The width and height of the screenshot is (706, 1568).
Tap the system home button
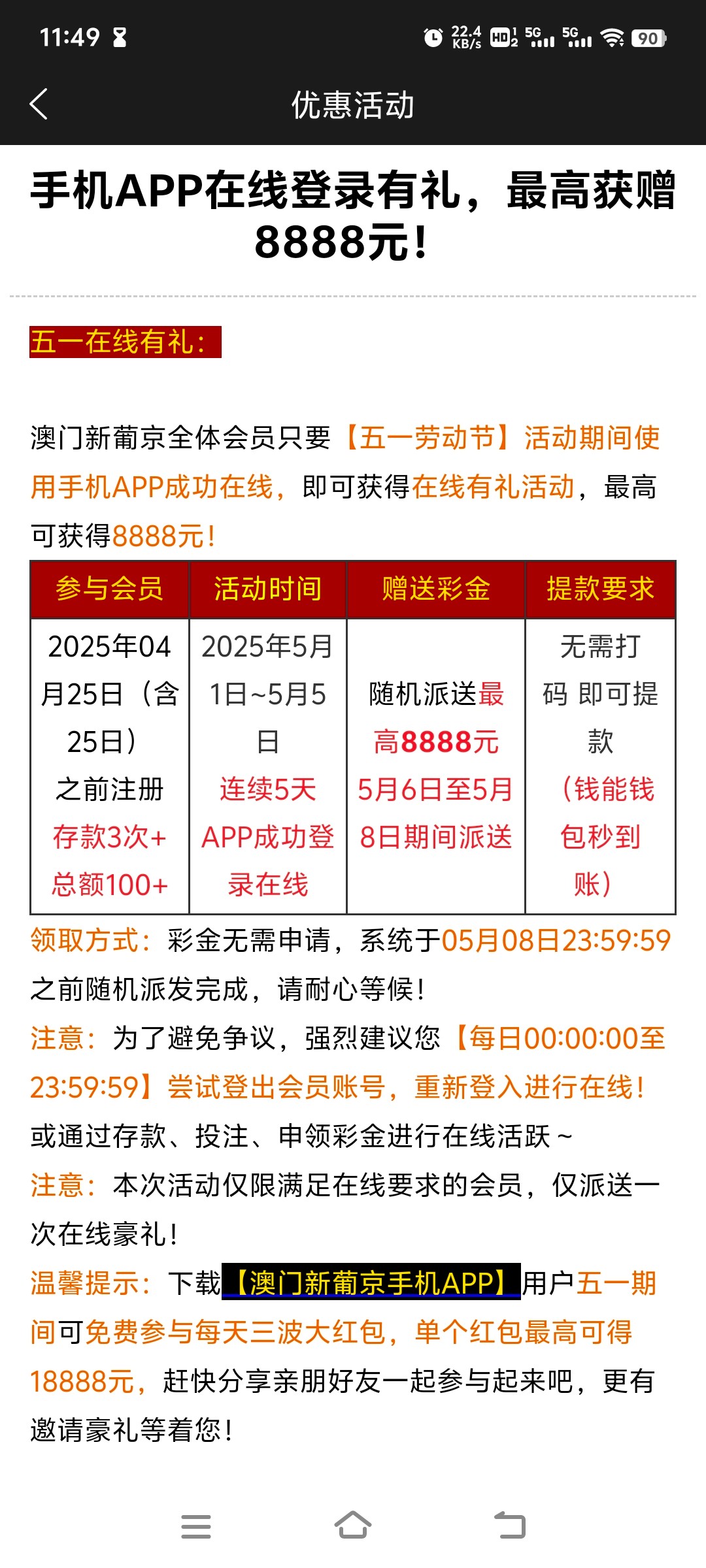[353, 1525]
